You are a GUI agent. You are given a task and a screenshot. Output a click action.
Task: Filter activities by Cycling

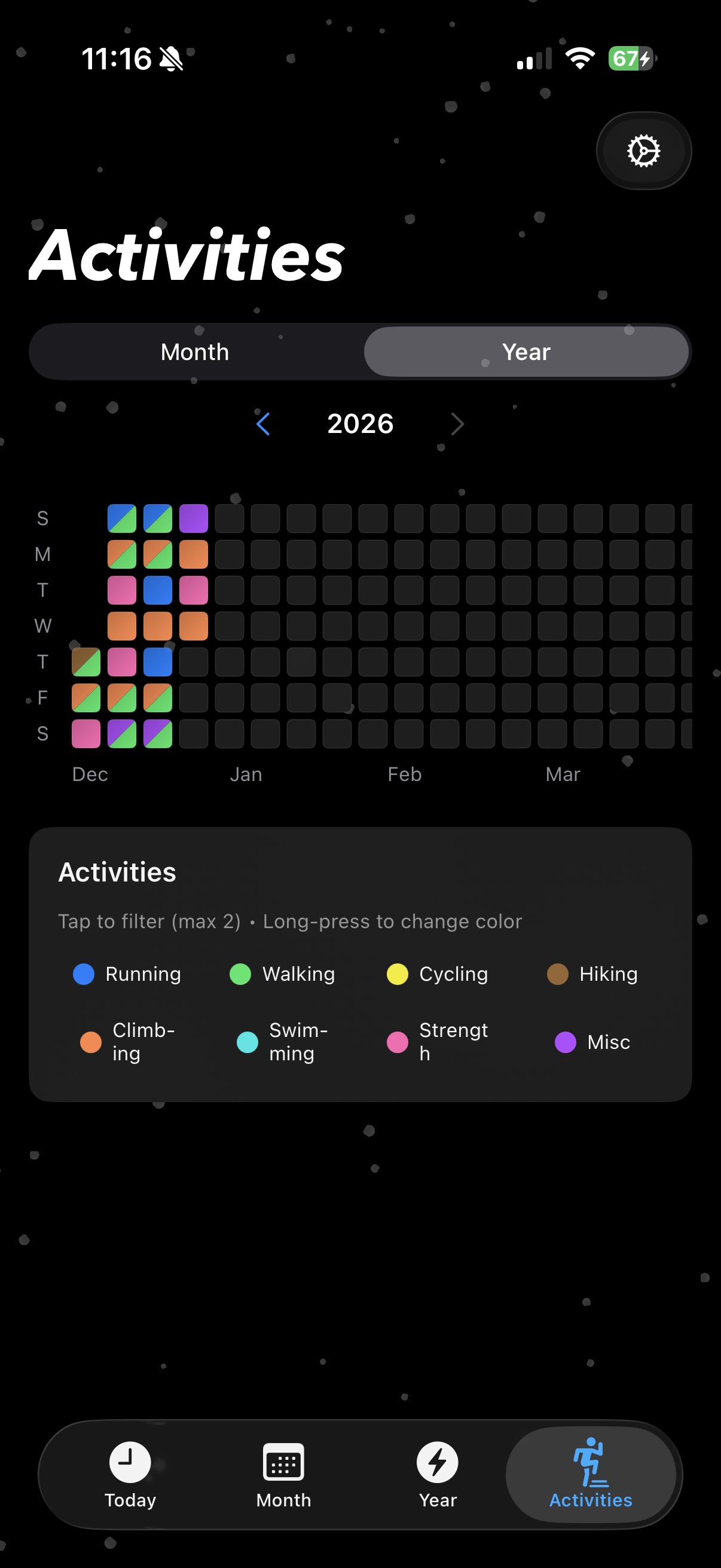[x=398, y=974]
